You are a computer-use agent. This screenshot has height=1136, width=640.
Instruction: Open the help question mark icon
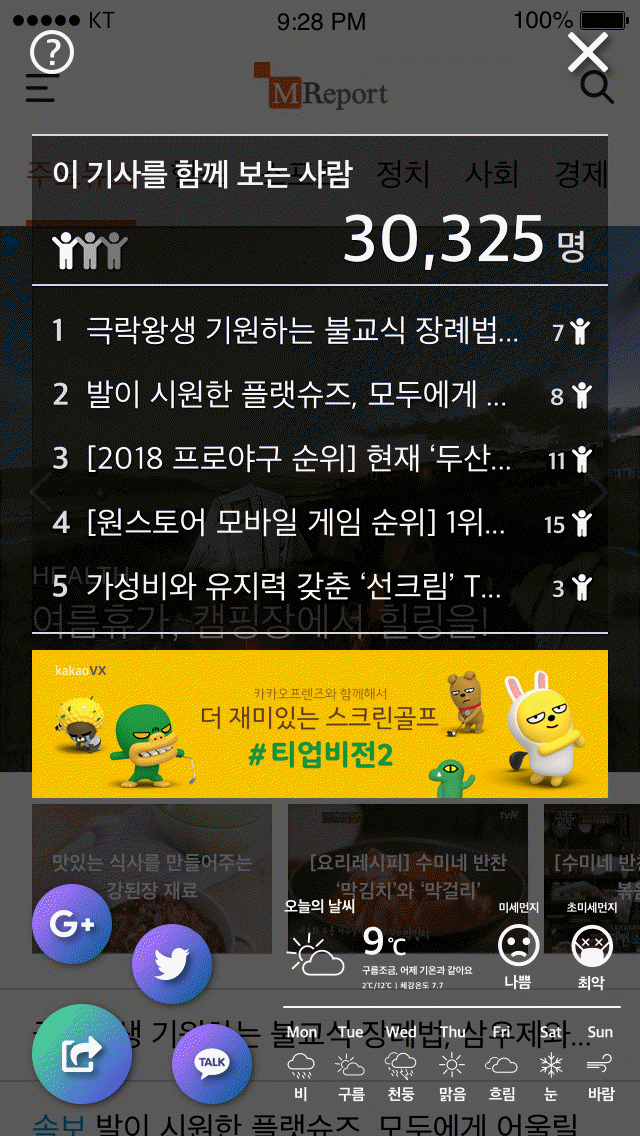point(52,51)
